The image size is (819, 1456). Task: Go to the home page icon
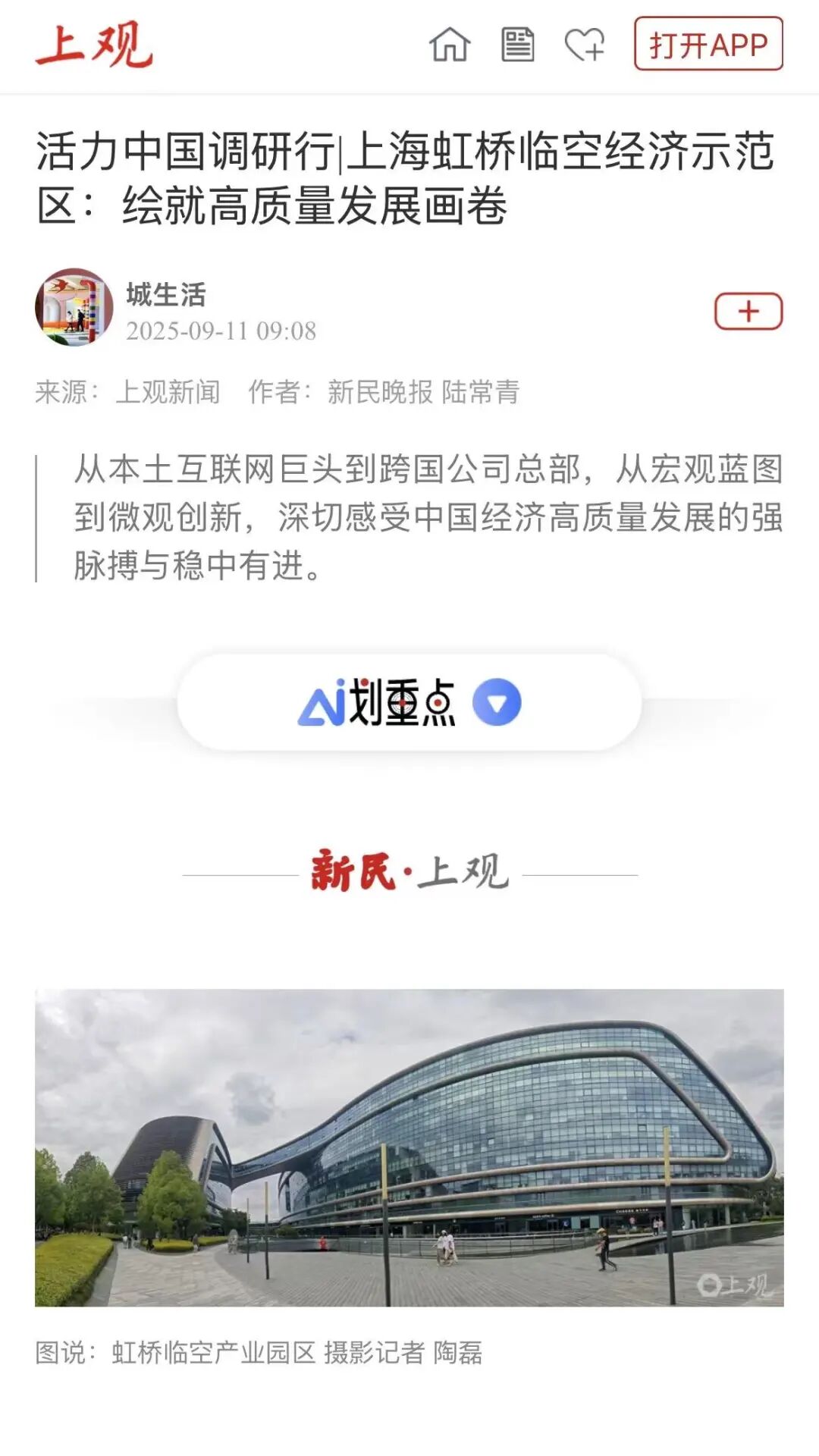[x=450, y=45]
